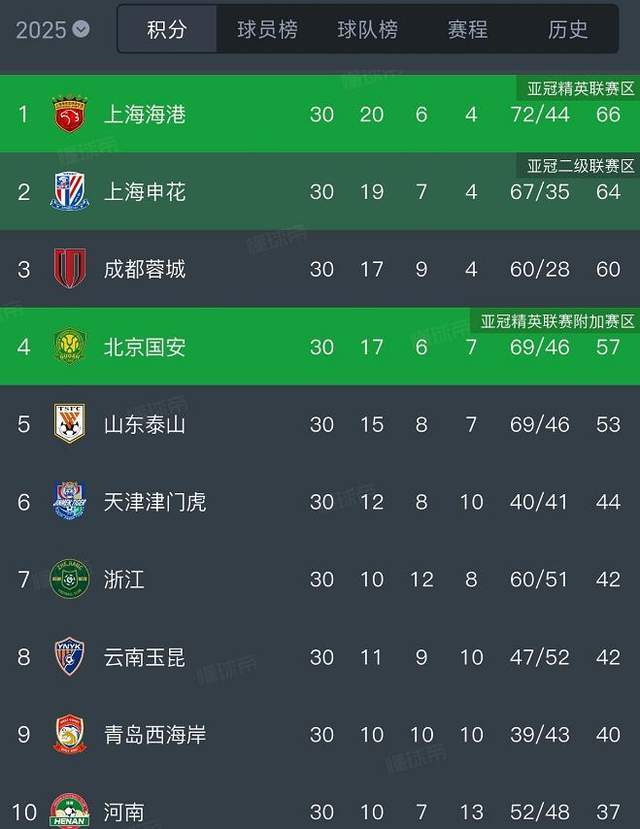This screenshot has width=640, height=829.
Task: Open the 上海海港 team row
Action: pyautogui.click(x=145, y=114)
